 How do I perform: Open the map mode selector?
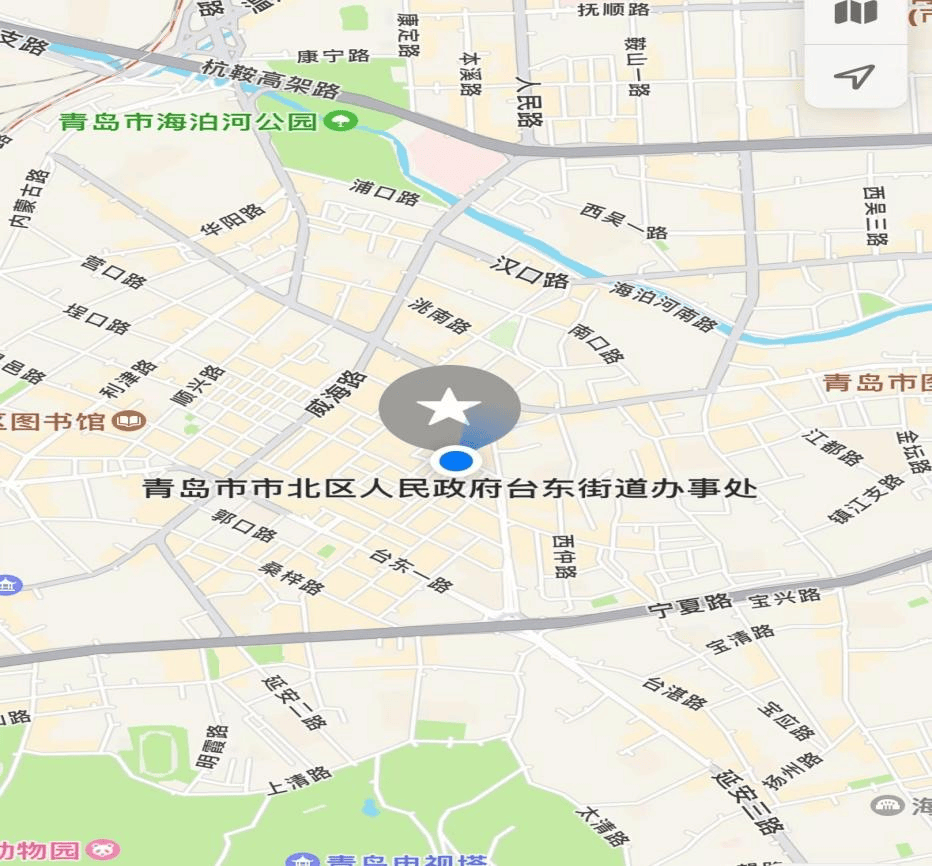[x=856, y=13]
